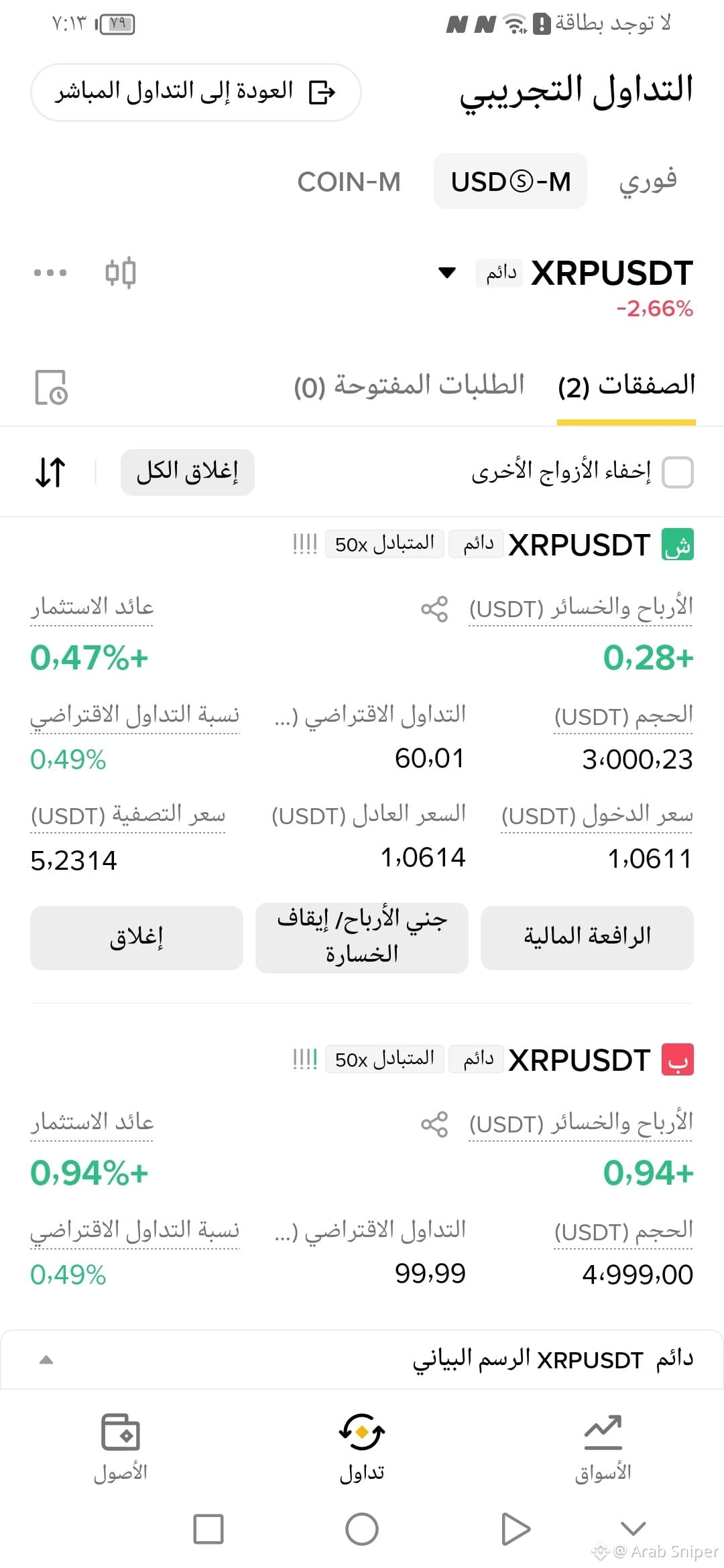Switch to the open orders (0) tab

point(409,386)
